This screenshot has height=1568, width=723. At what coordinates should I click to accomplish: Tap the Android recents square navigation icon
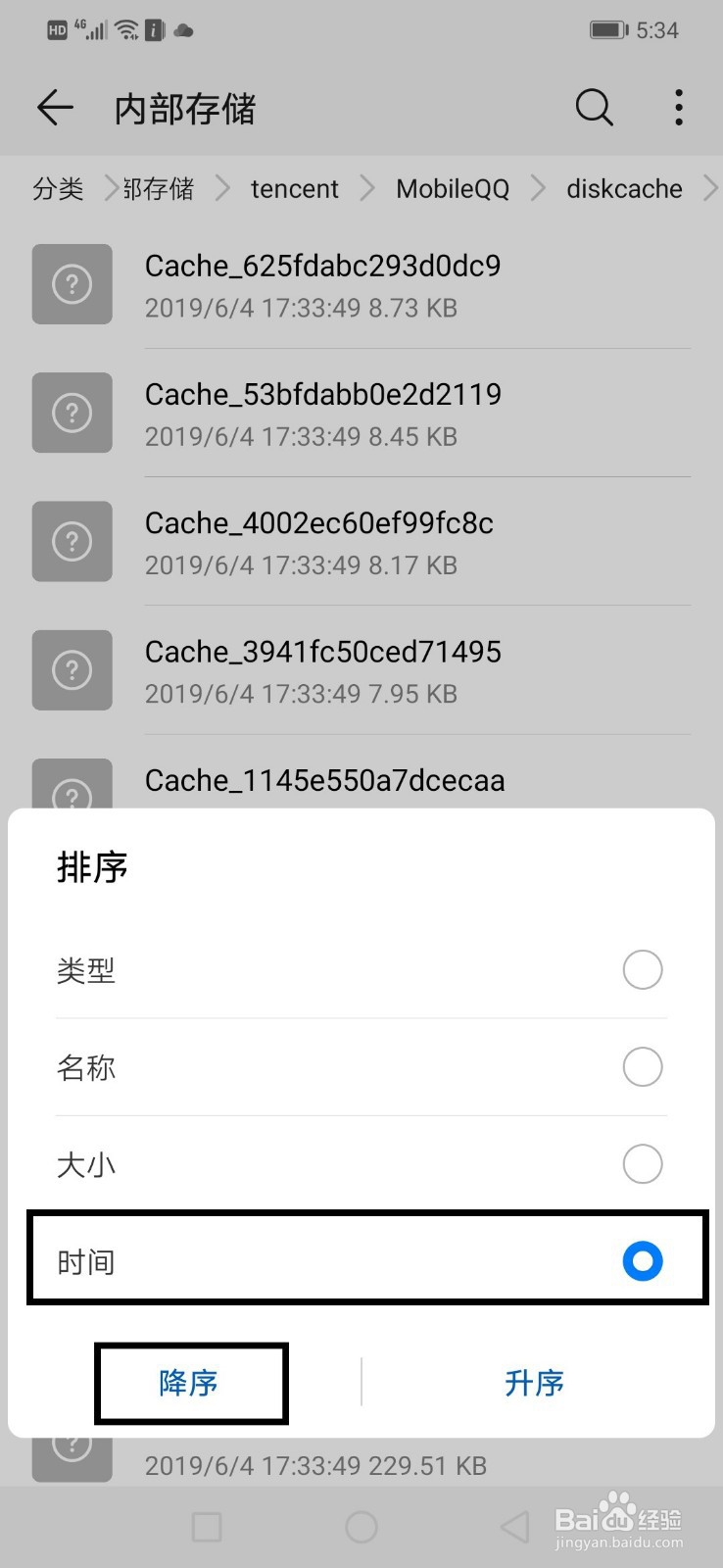(x=206, y=1526)
